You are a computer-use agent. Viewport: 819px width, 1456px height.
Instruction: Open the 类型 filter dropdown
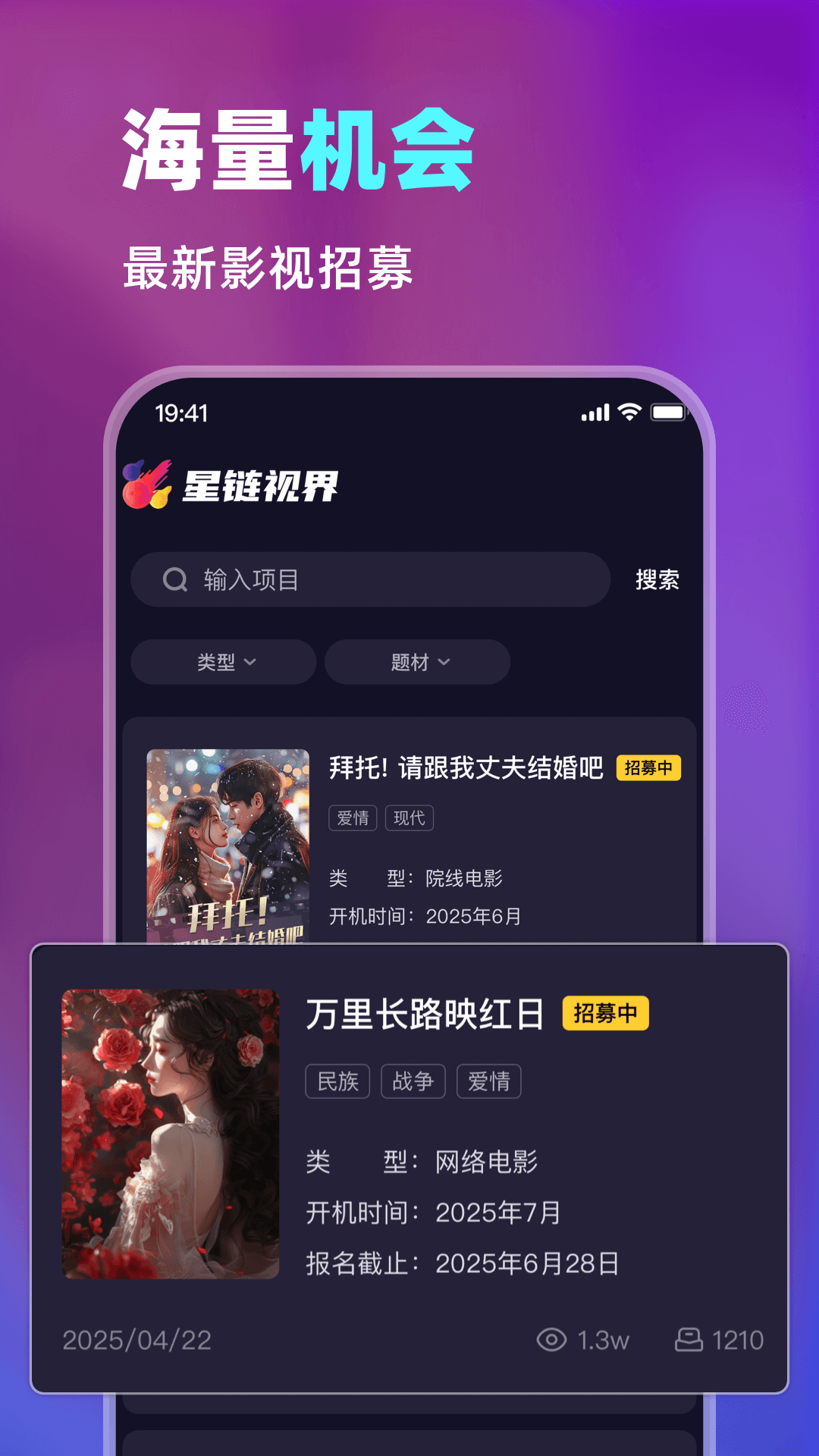point(222,661)
